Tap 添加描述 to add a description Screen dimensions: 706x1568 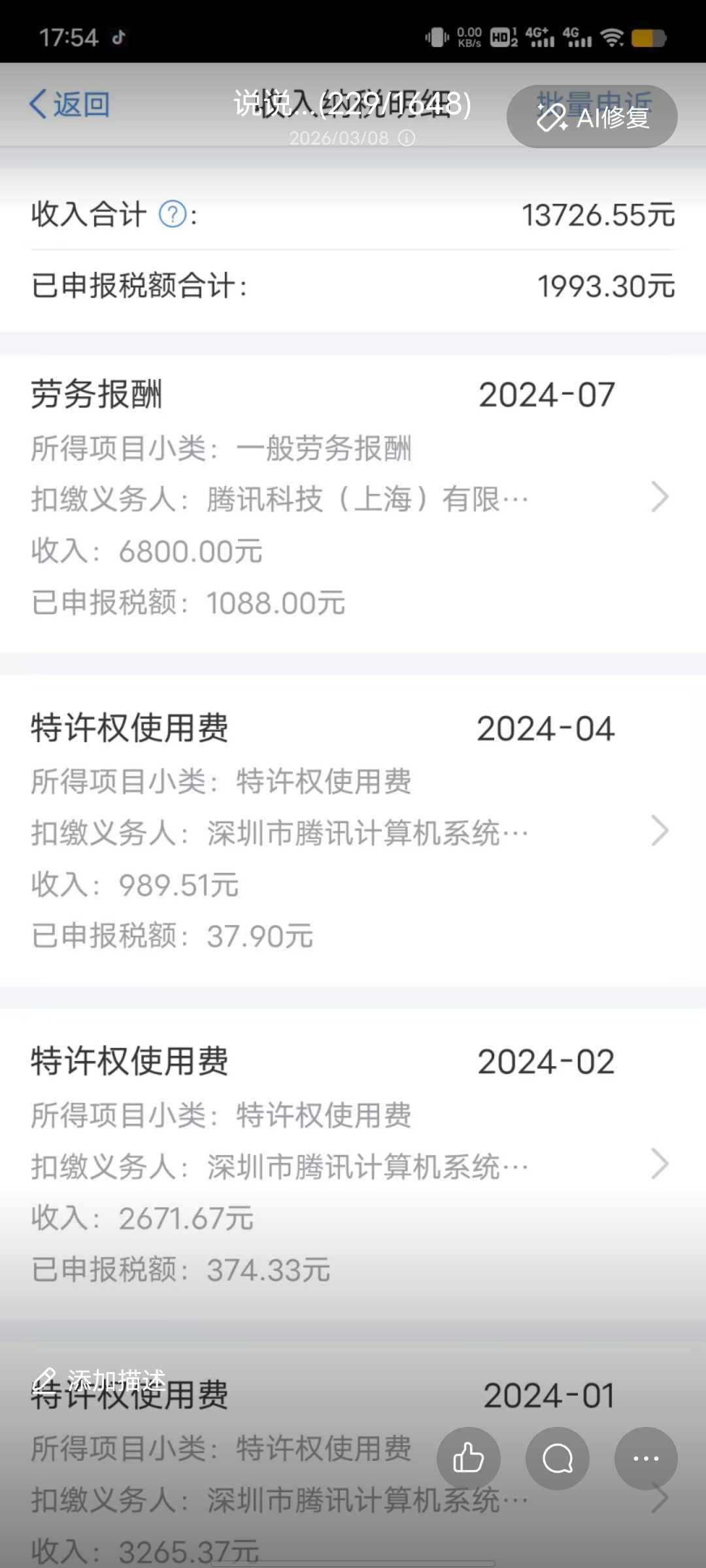(x=99, y=1380)
